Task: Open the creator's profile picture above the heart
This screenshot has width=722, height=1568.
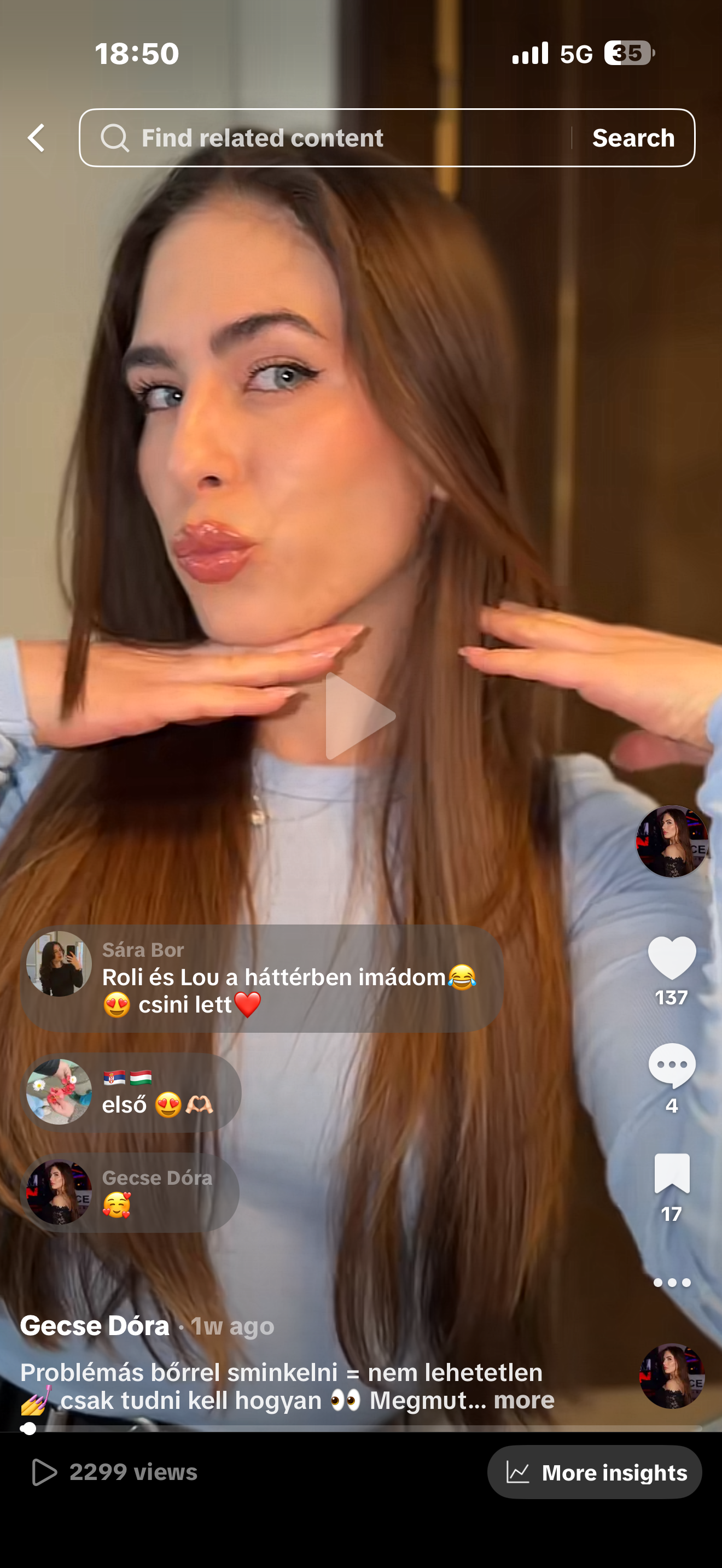Action: click(672, 842)
